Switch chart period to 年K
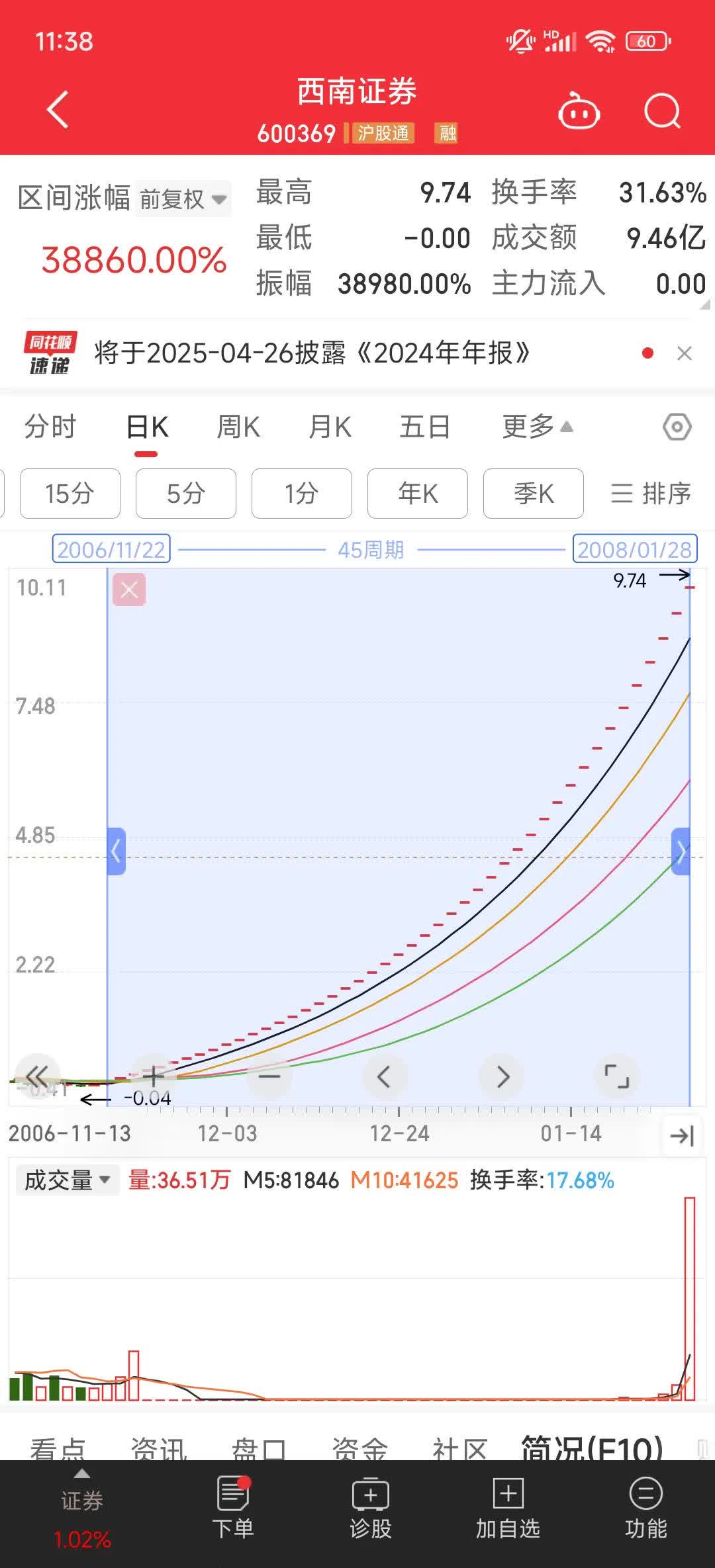The width and height of the screenshot is (715, 1568). pyautogui.click(x=417, y=493)
